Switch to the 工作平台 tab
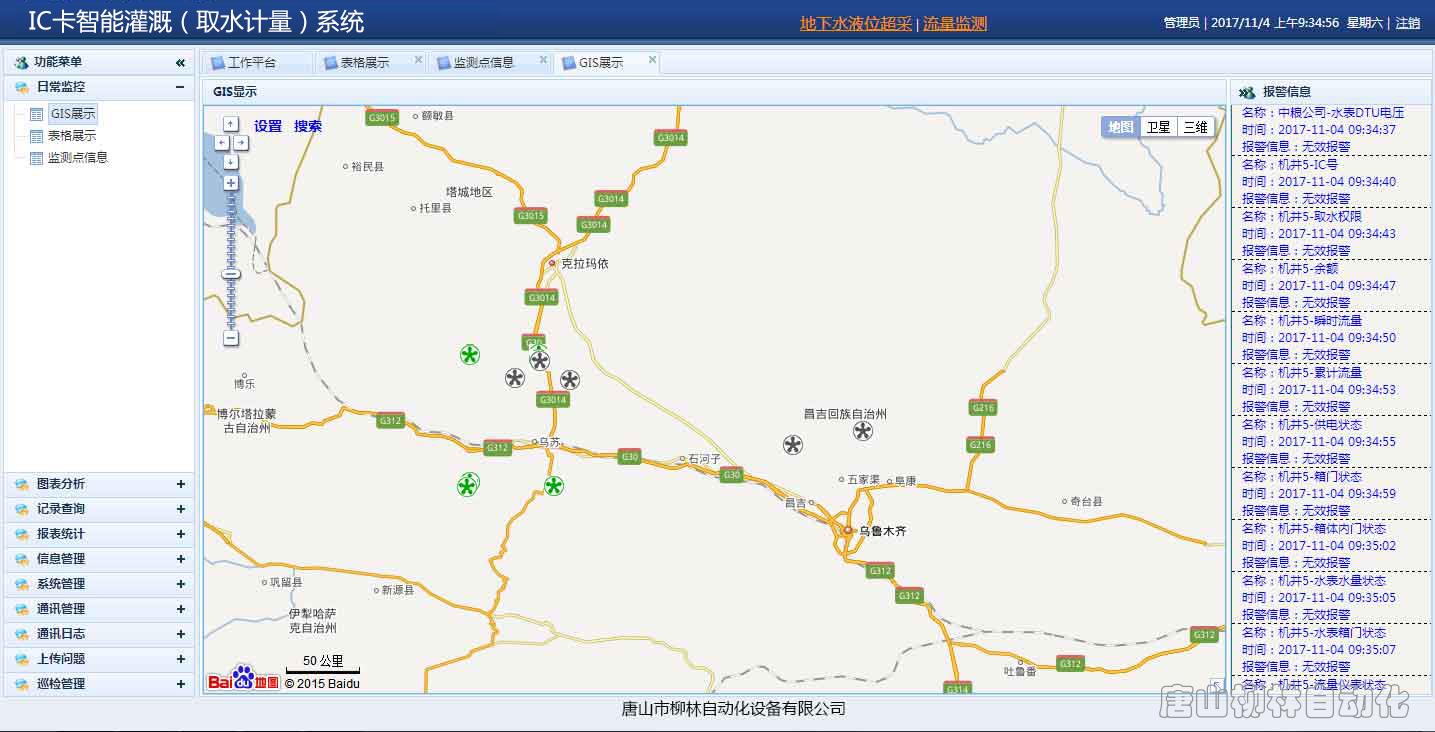 (251, 62)
